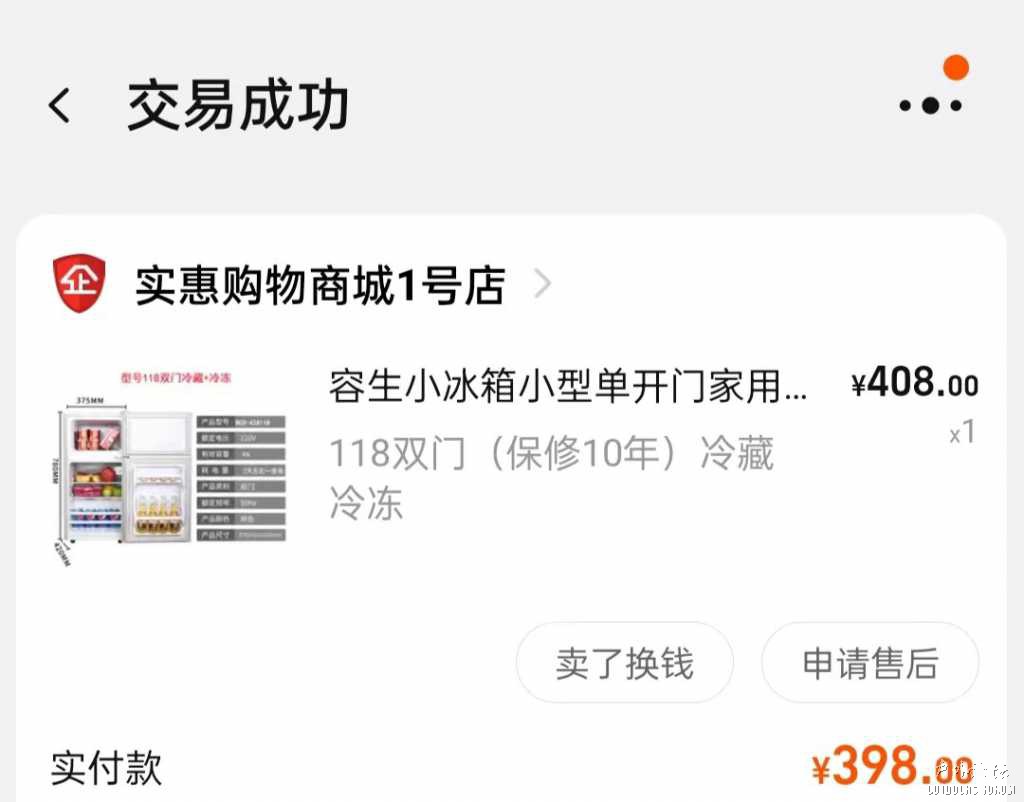Go back from the 交易成功 page

(61, 105)
